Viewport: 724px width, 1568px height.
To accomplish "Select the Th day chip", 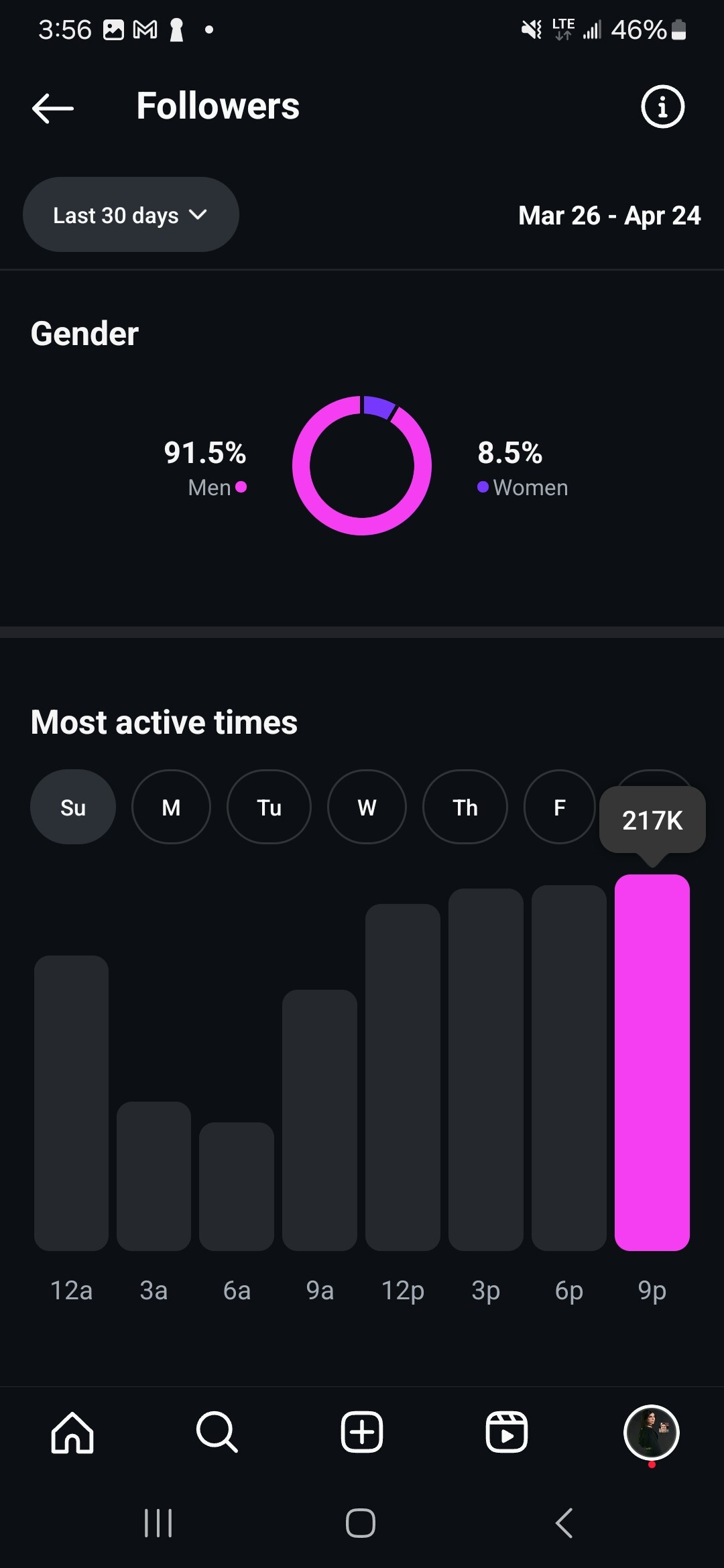I will coord(465,807).
